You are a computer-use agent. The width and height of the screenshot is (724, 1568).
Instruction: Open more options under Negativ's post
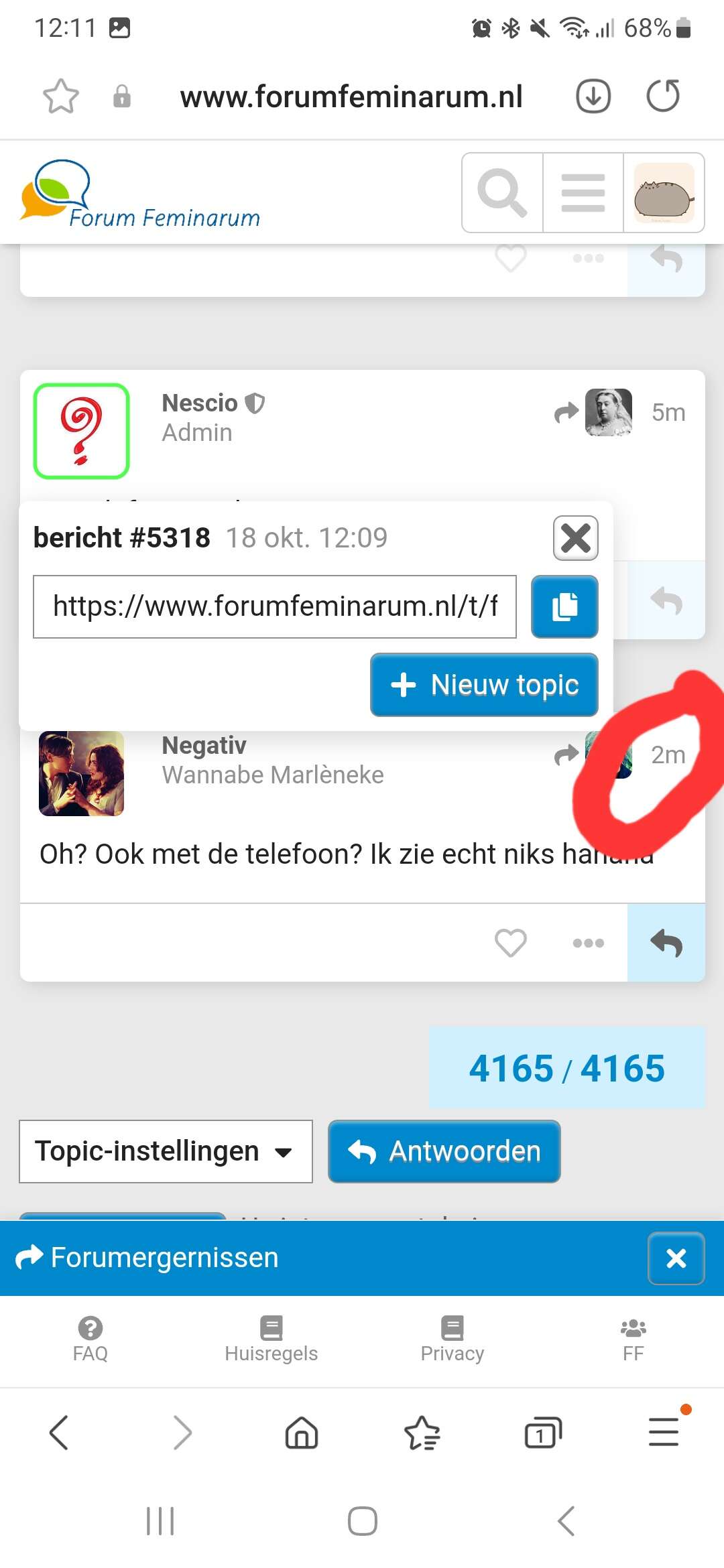tap(589, 943)
